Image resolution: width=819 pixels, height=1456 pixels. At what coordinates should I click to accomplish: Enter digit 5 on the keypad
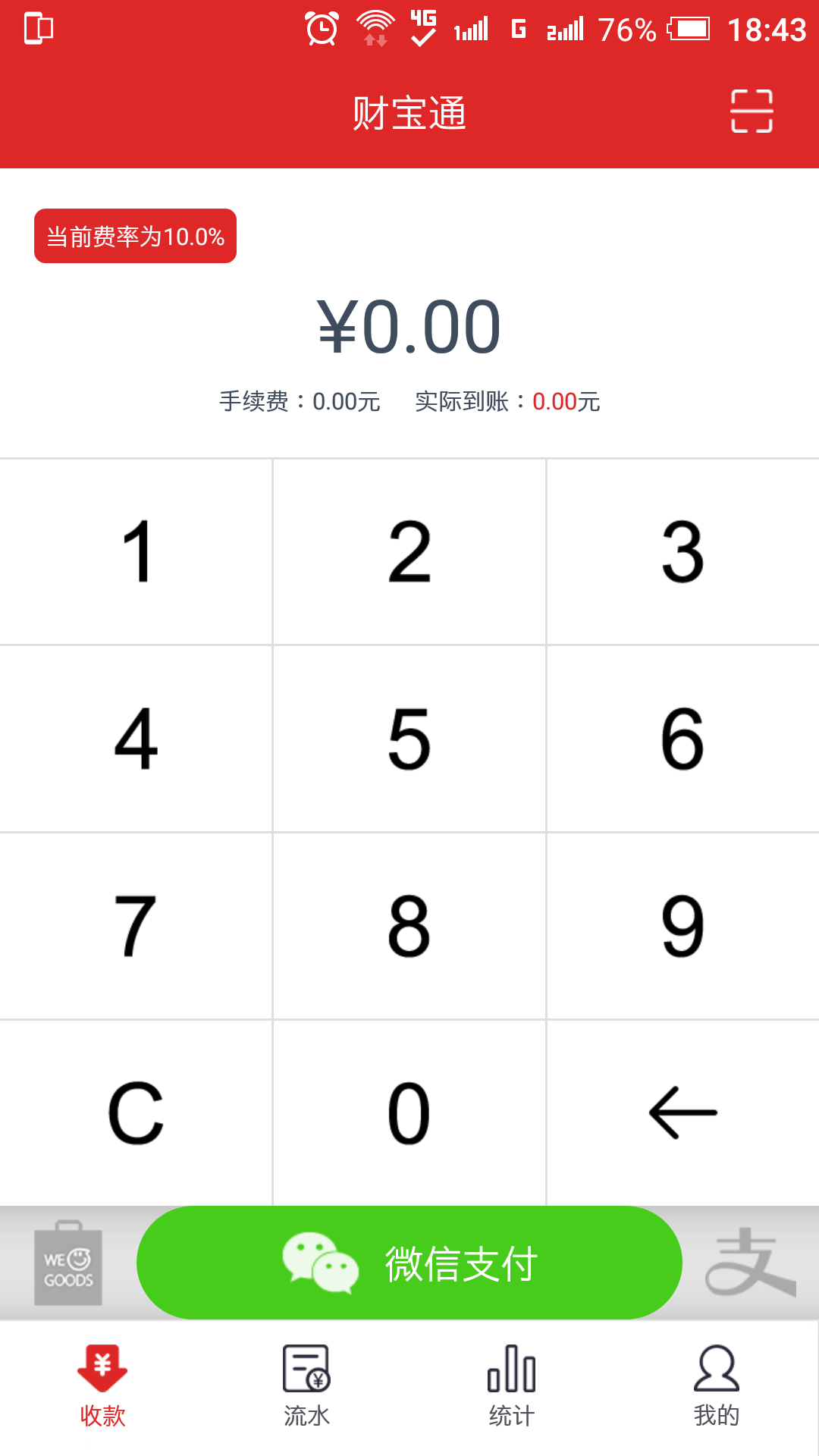(409, 739)
